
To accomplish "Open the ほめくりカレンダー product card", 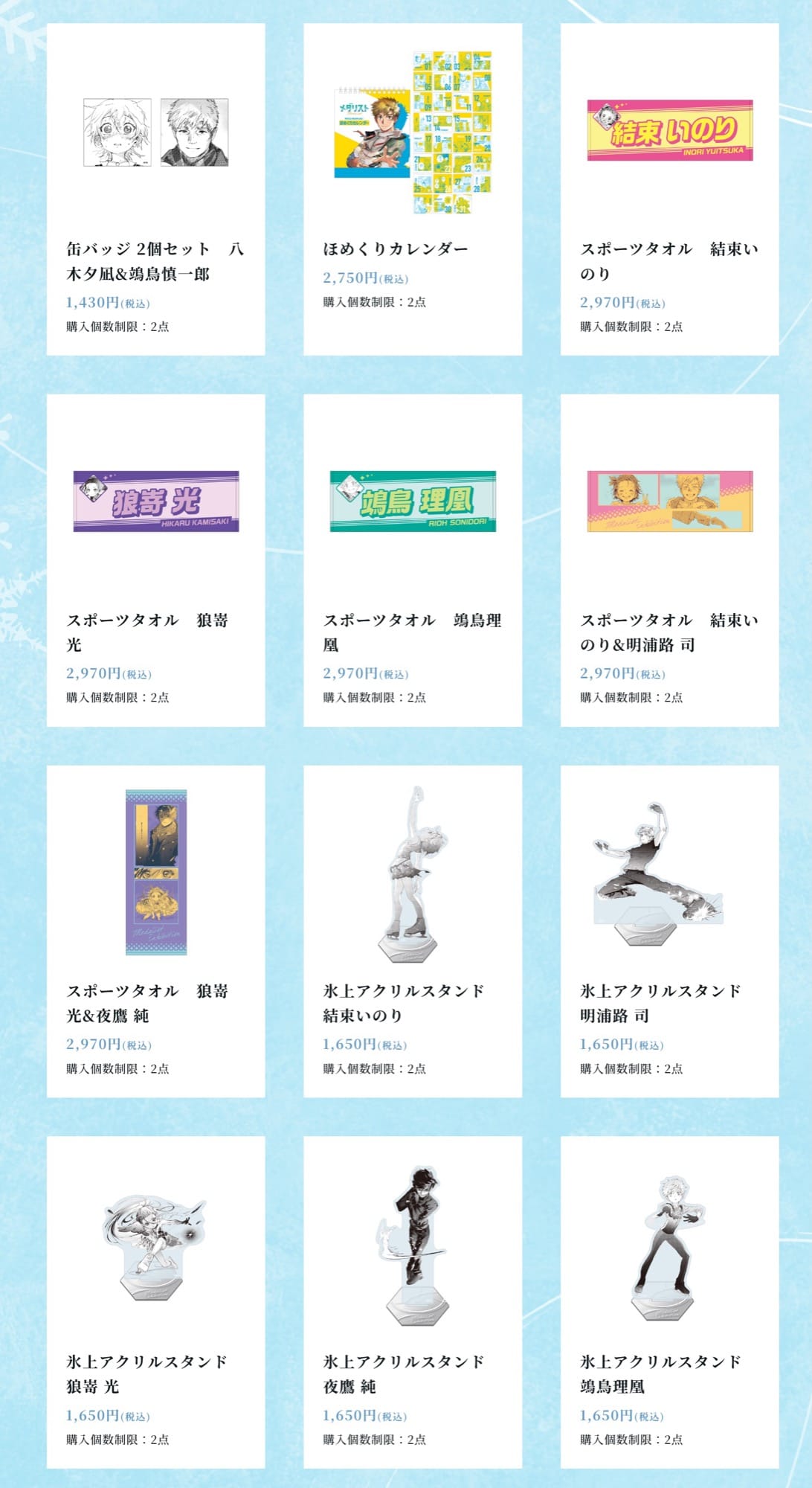I will point(413,189).
